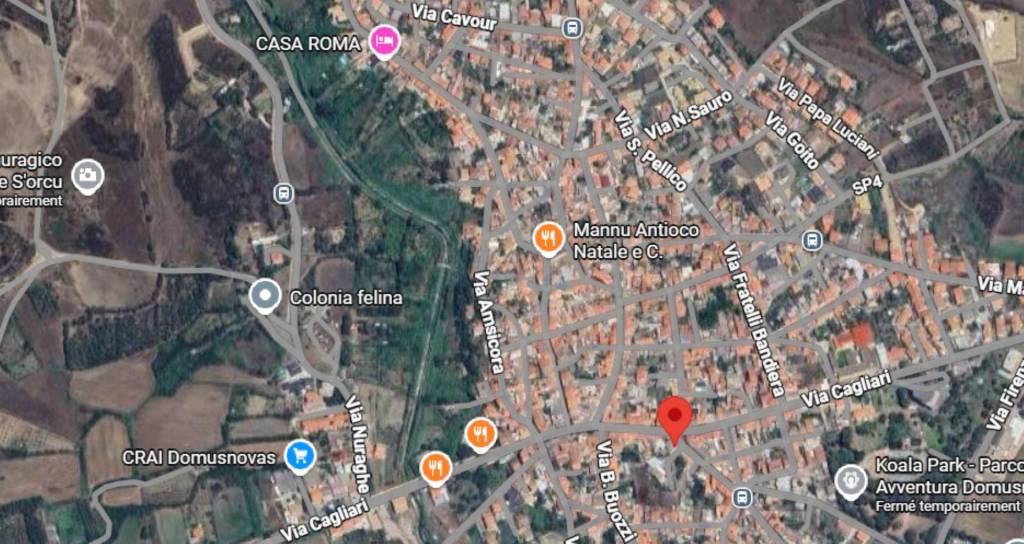Select the red dropped location pin
This screenshot has width=1024, height=544.
(x=675, y=418)
